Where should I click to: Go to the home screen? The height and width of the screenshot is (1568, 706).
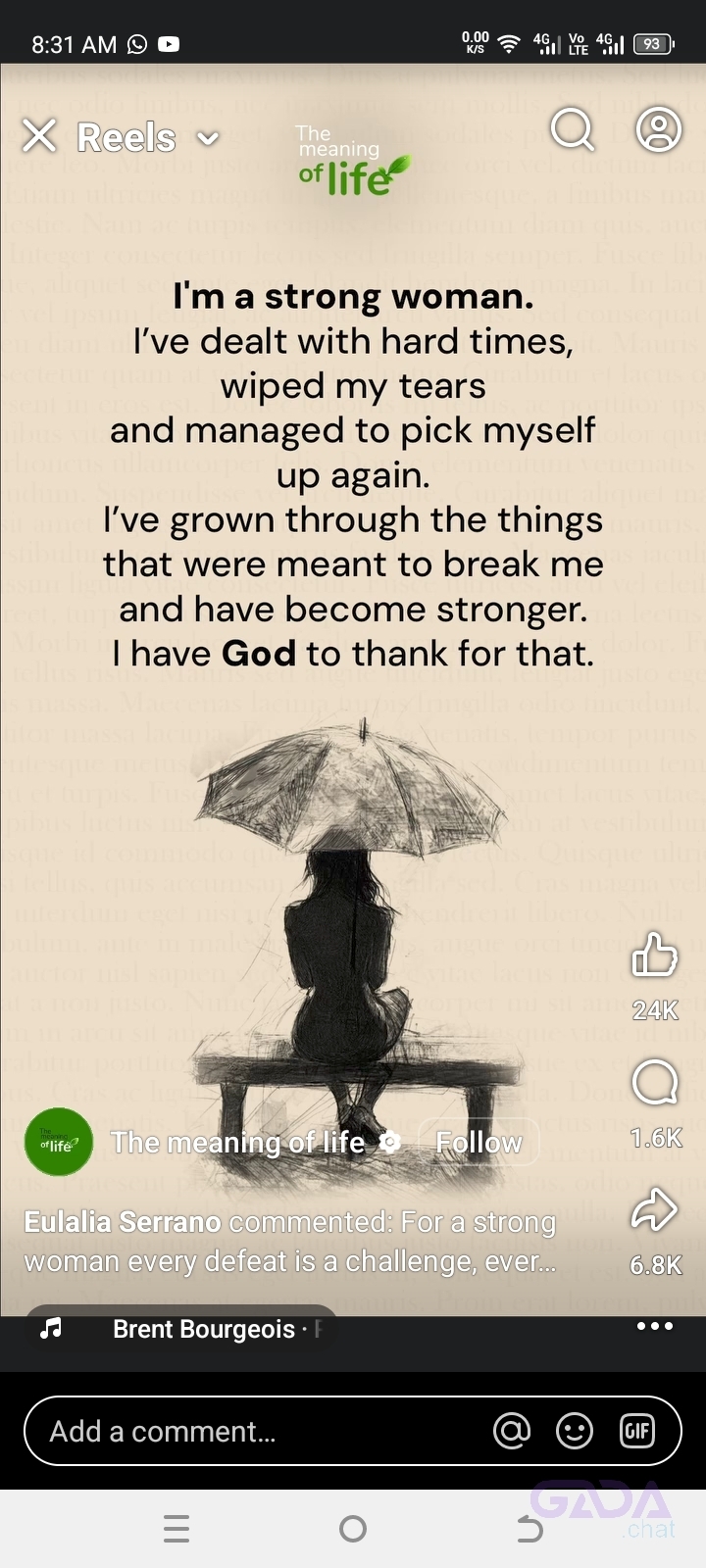click(353, 1529)
